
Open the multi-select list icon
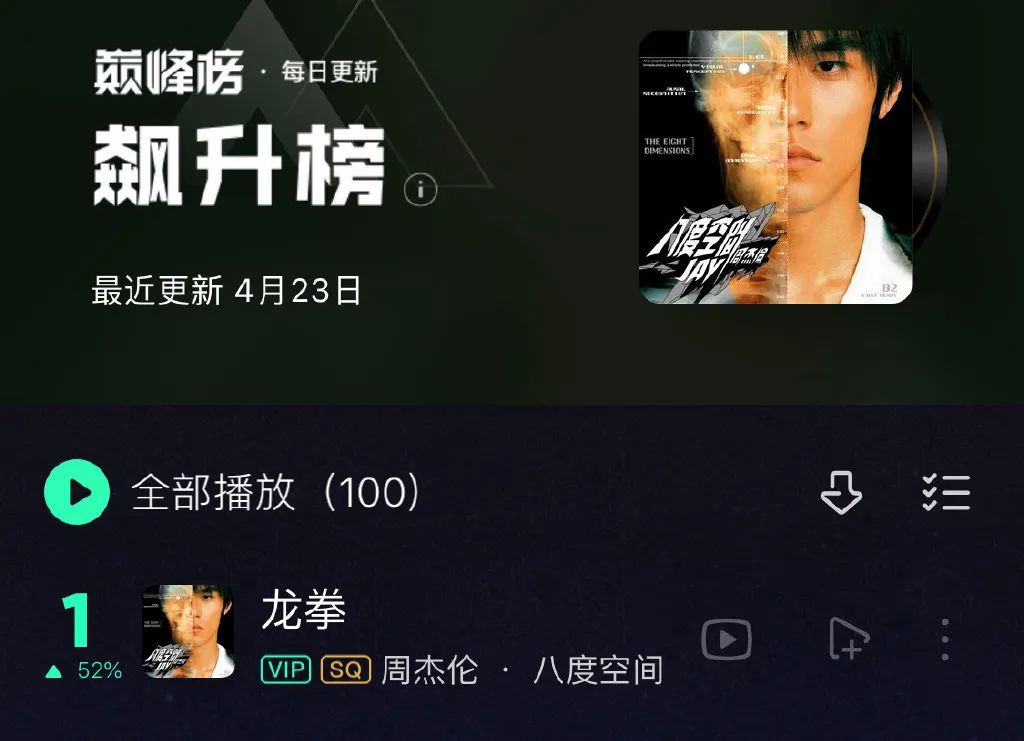(945, 492)
